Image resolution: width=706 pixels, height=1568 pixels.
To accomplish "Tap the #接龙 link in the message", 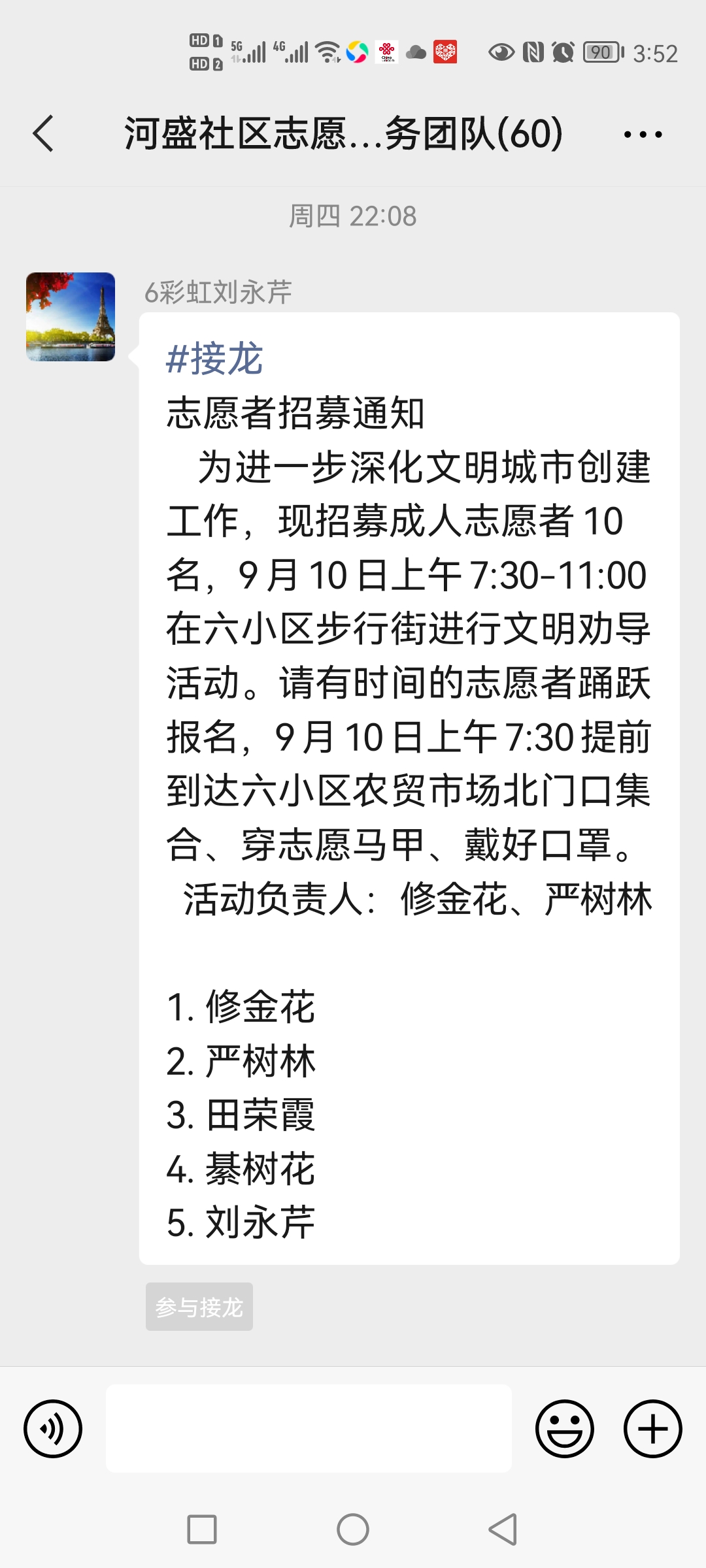I will coord(214,359).
